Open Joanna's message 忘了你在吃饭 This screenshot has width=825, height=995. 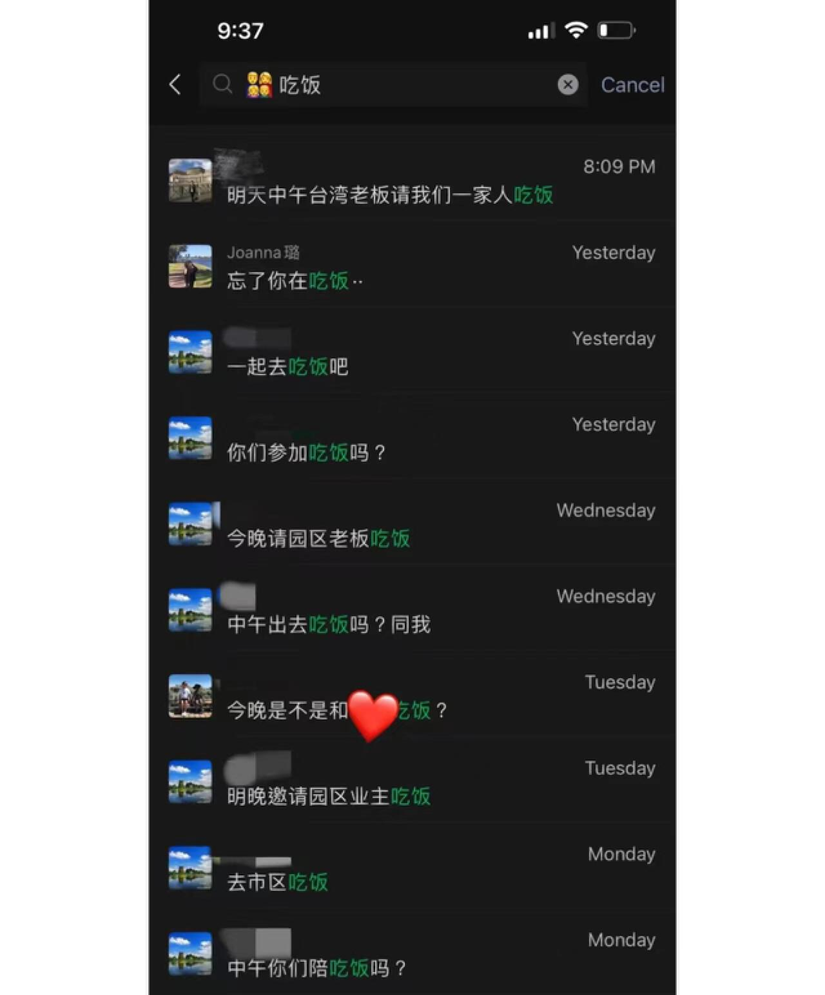tap(410, 268)
